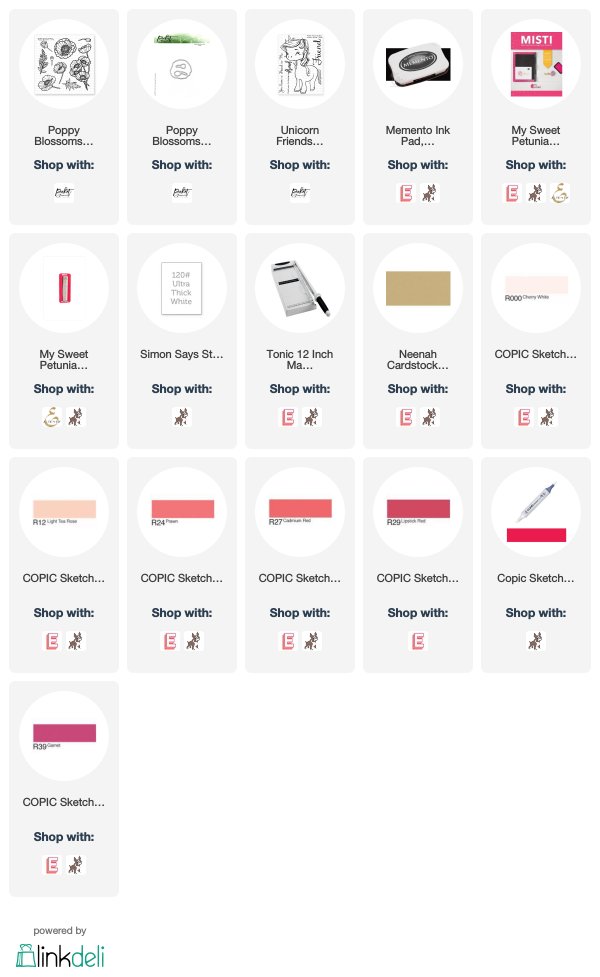Viewport: 600px width, 977px height.
Task: Open the MISTI My Sweet Petunia product card
Action: click(x=536, y=117)
